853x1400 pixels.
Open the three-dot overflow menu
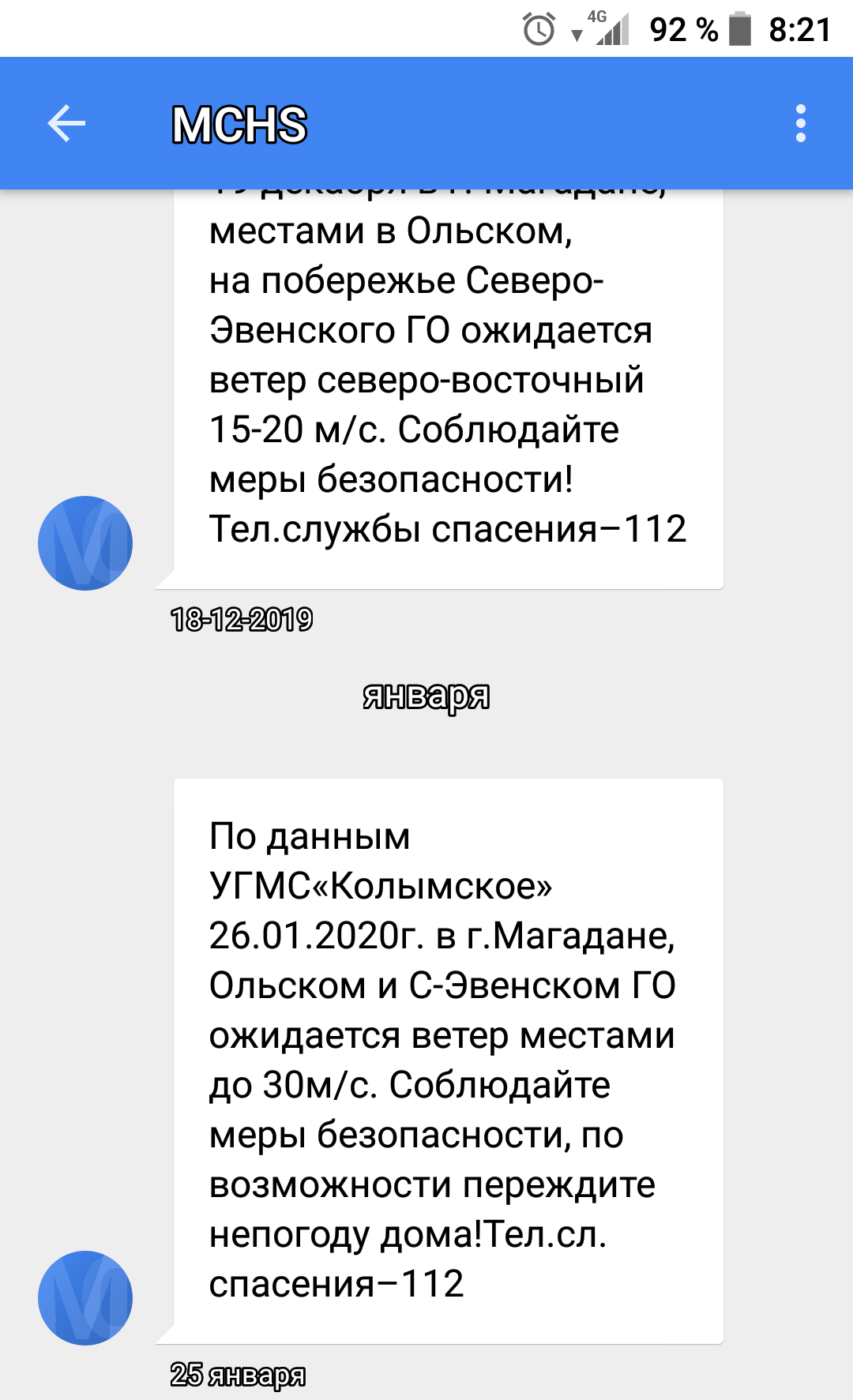(x=800, y=124)
